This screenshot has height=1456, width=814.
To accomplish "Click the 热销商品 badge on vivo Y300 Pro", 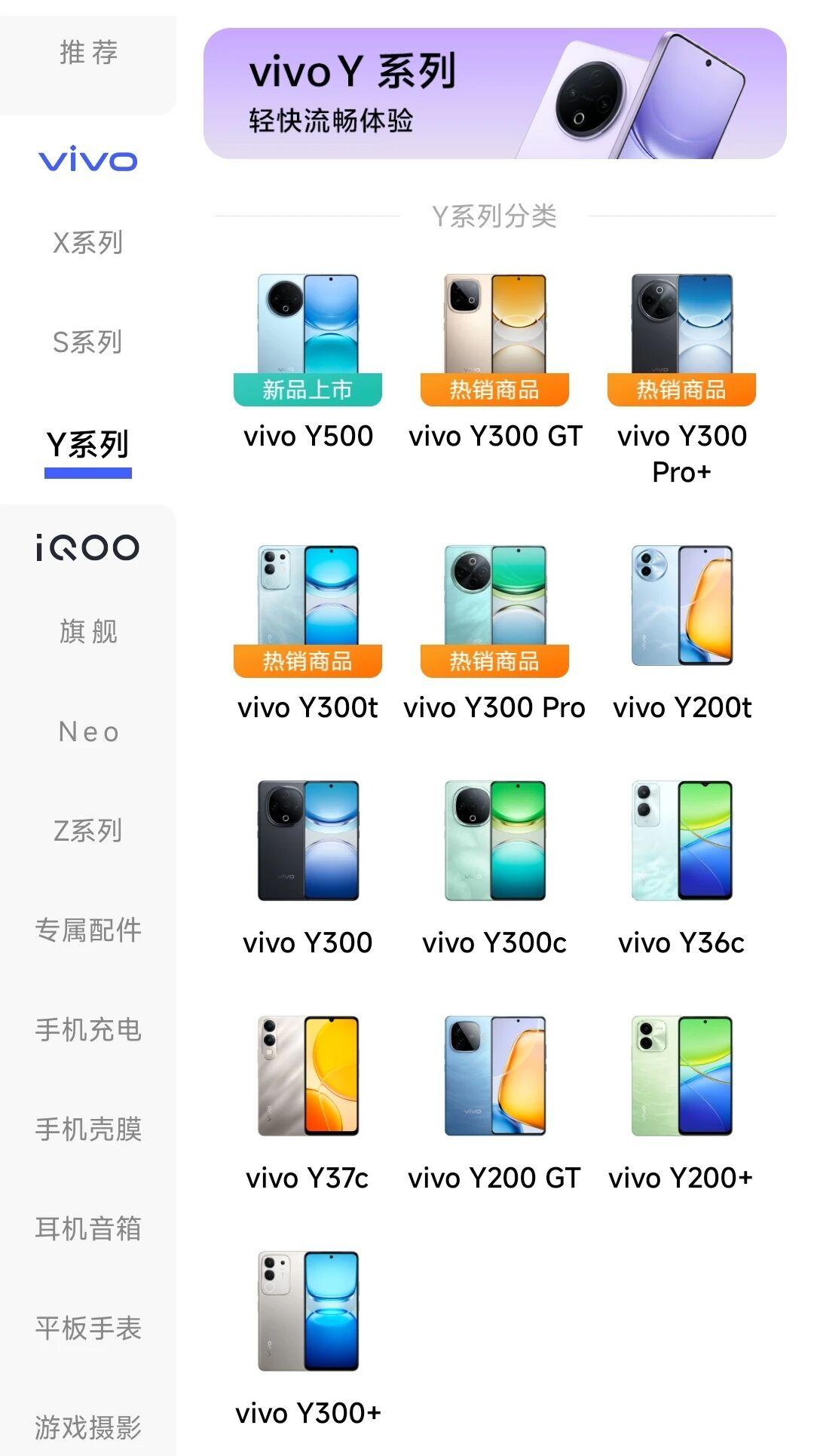I will point(494,664).
